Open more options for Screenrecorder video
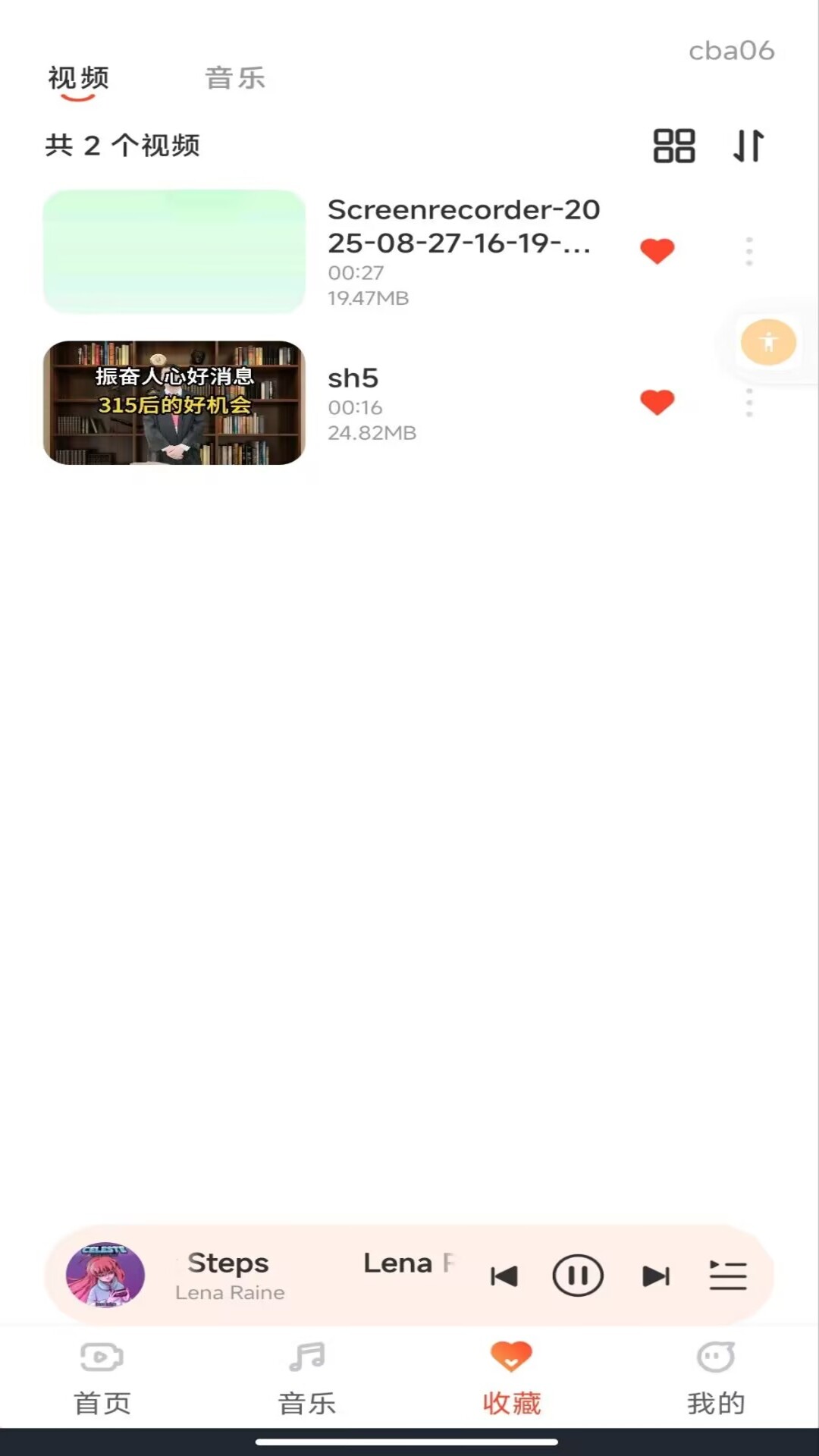Viewport: 819px width, 1456px height. pyautogui.click(x=748, y=251)
